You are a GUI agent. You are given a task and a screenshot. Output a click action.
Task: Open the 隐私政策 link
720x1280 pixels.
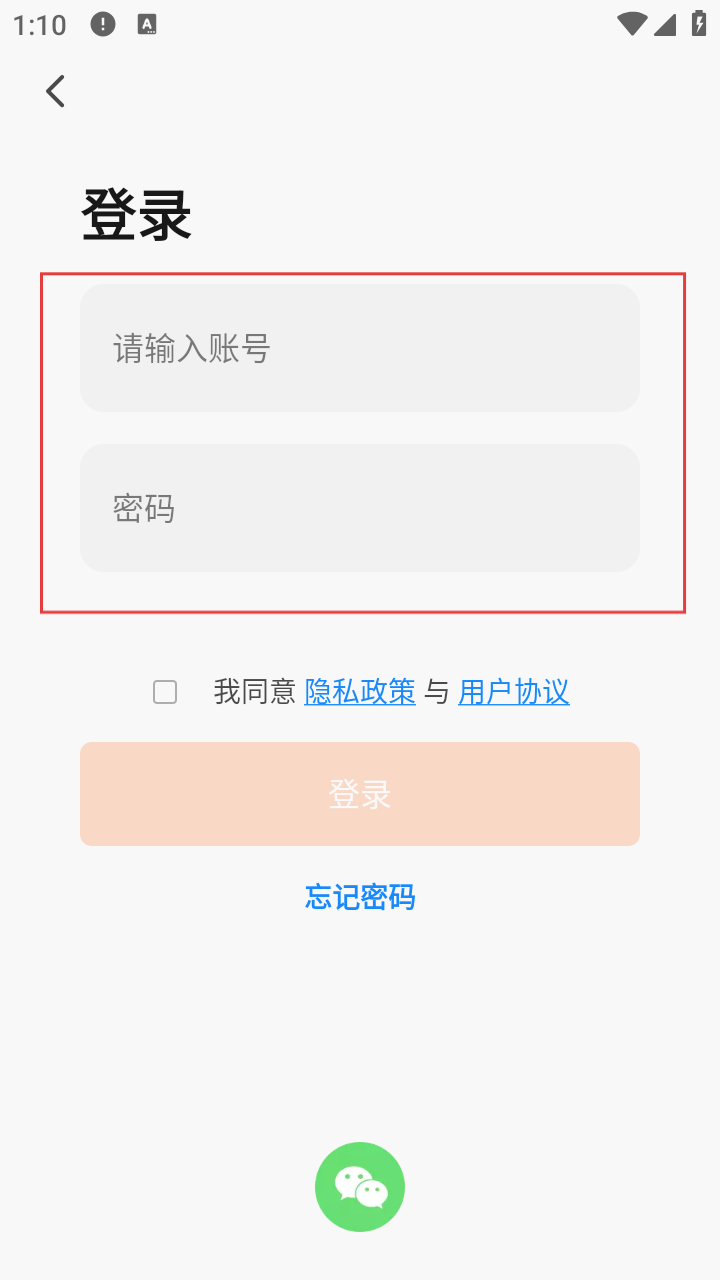click(360, 692)
